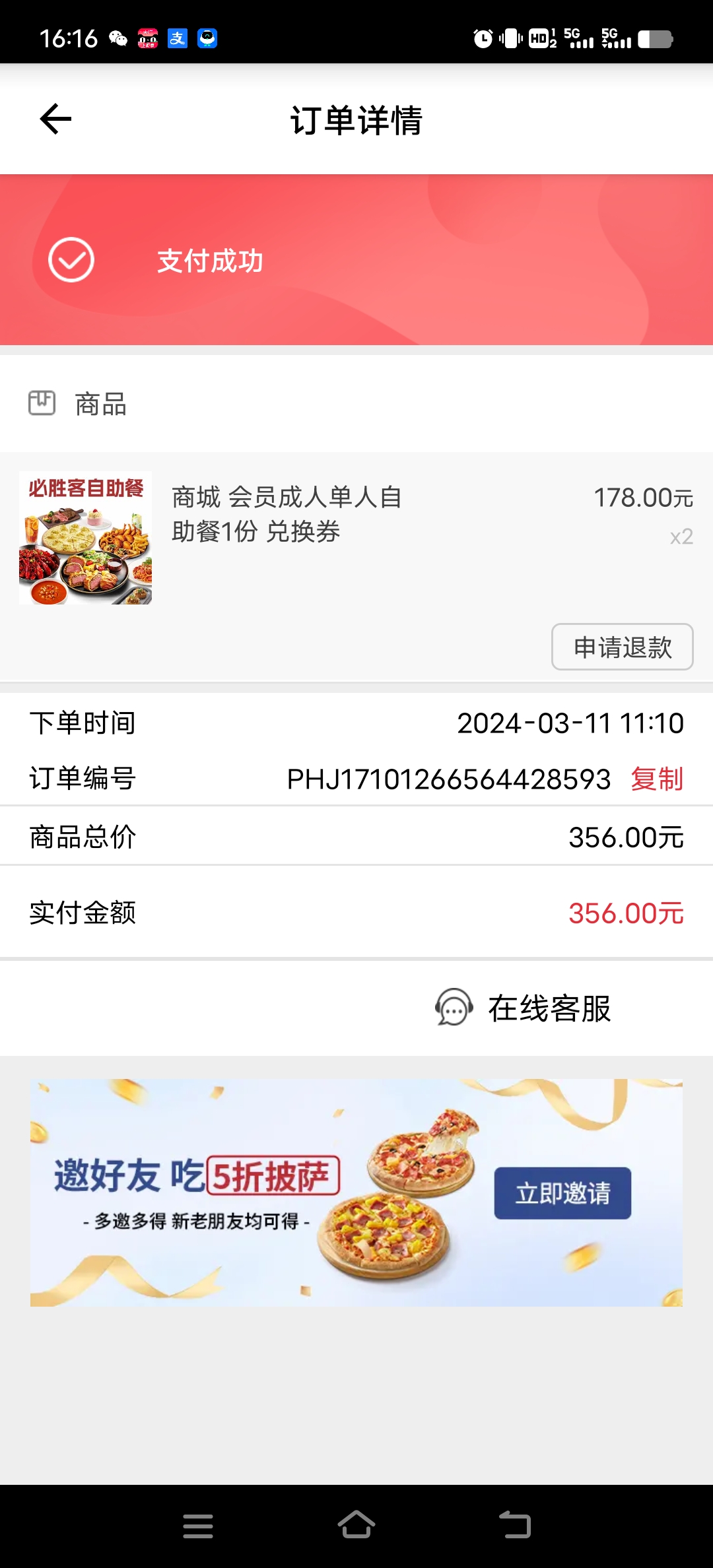The image size is (713, 1568).
Task: Go back from the order details page
Action: coord(55,119)
